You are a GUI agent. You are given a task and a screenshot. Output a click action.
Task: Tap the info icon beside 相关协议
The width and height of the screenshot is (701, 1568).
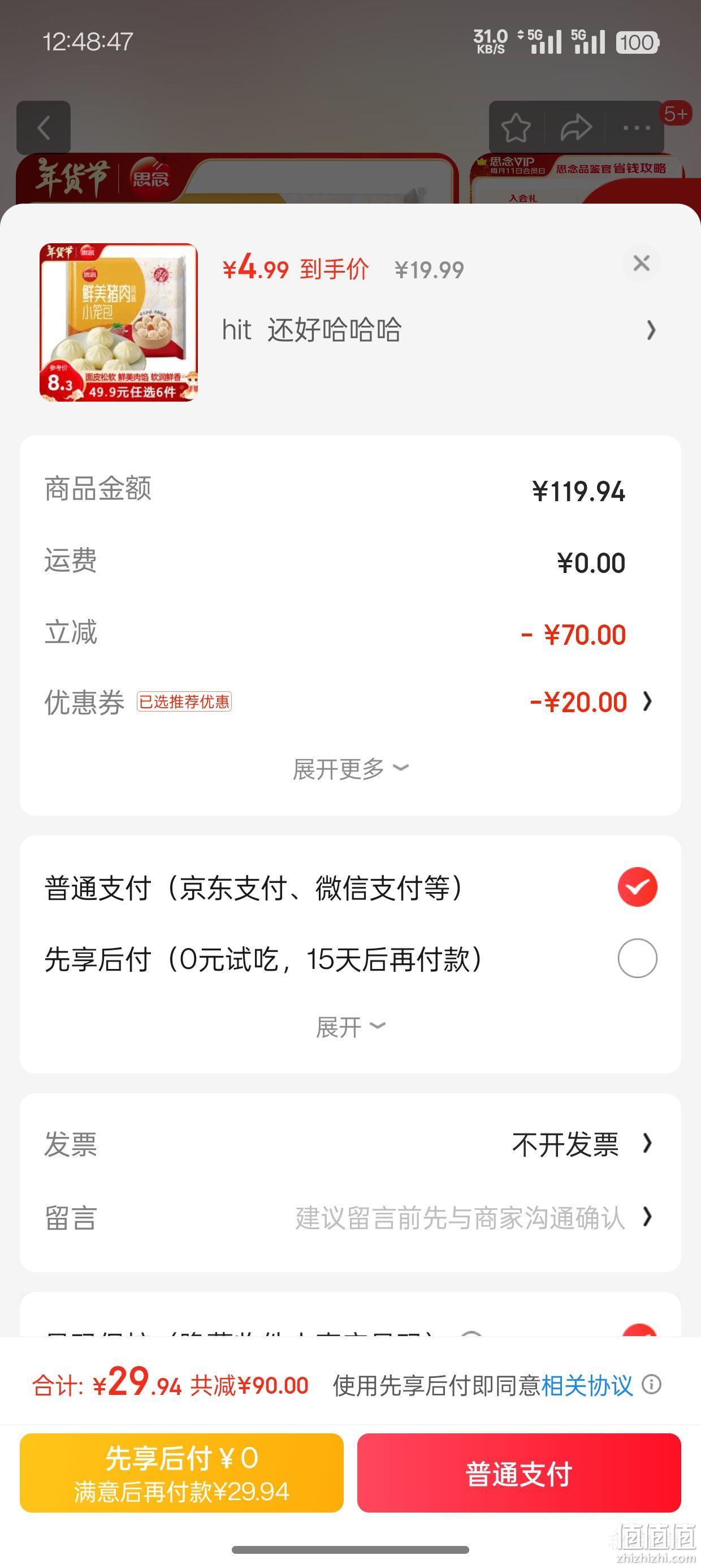tap(651, 1385)
